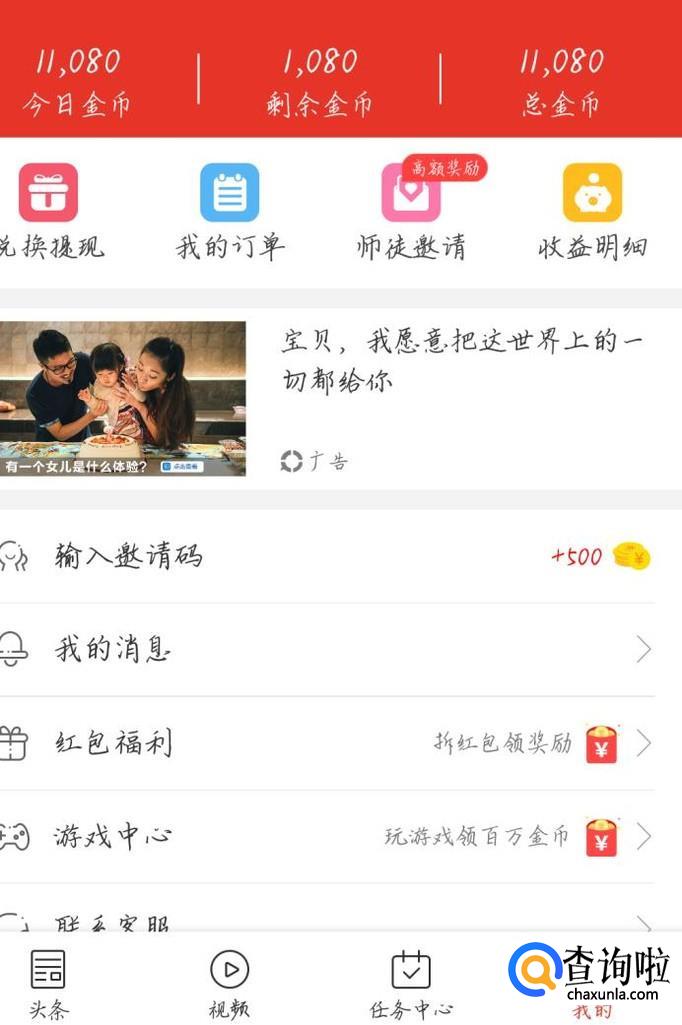Screen dimensions: 682x1025
Task: Switch to the 任务中心 tab
Action: tap(411, 982)
